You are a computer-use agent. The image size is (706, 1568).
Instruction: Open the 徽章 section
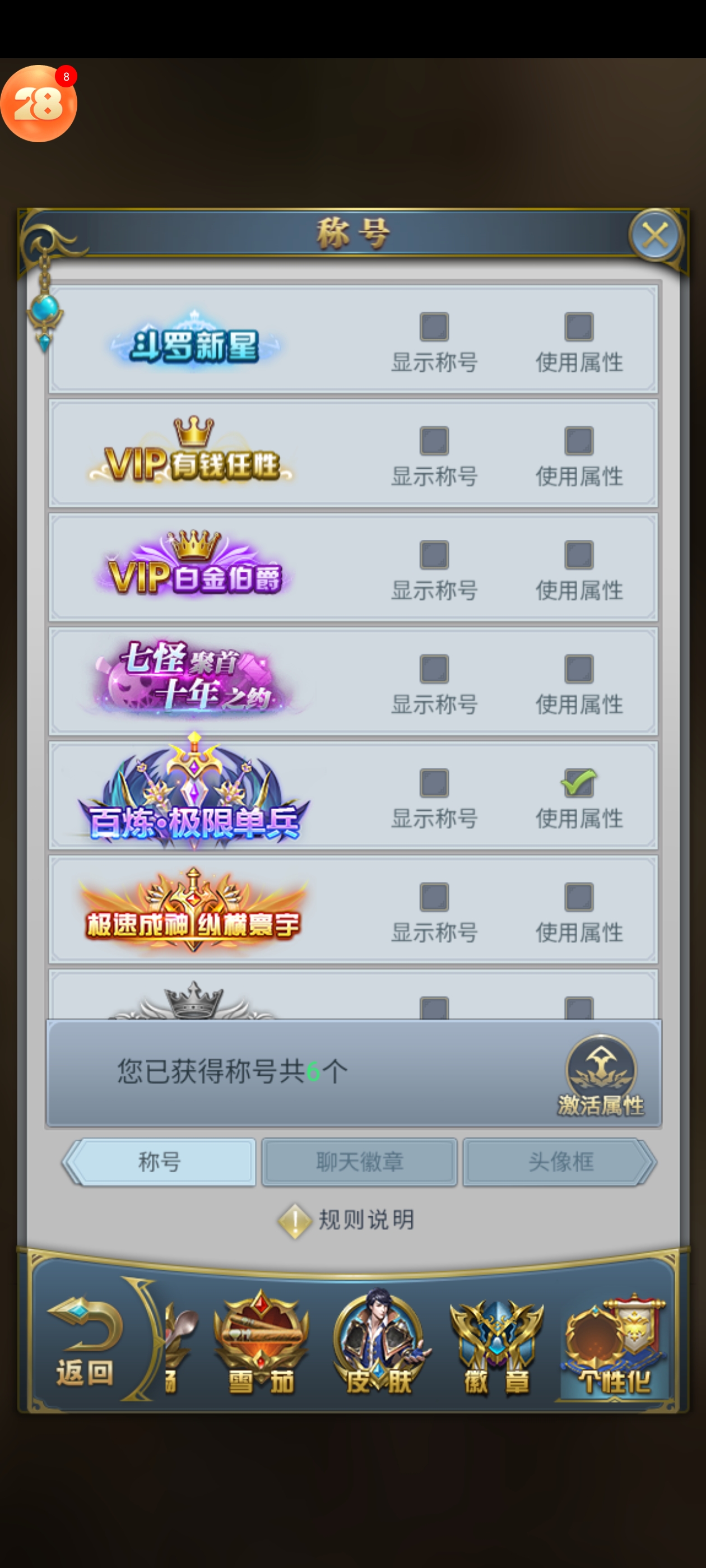tap(496, 1345)
